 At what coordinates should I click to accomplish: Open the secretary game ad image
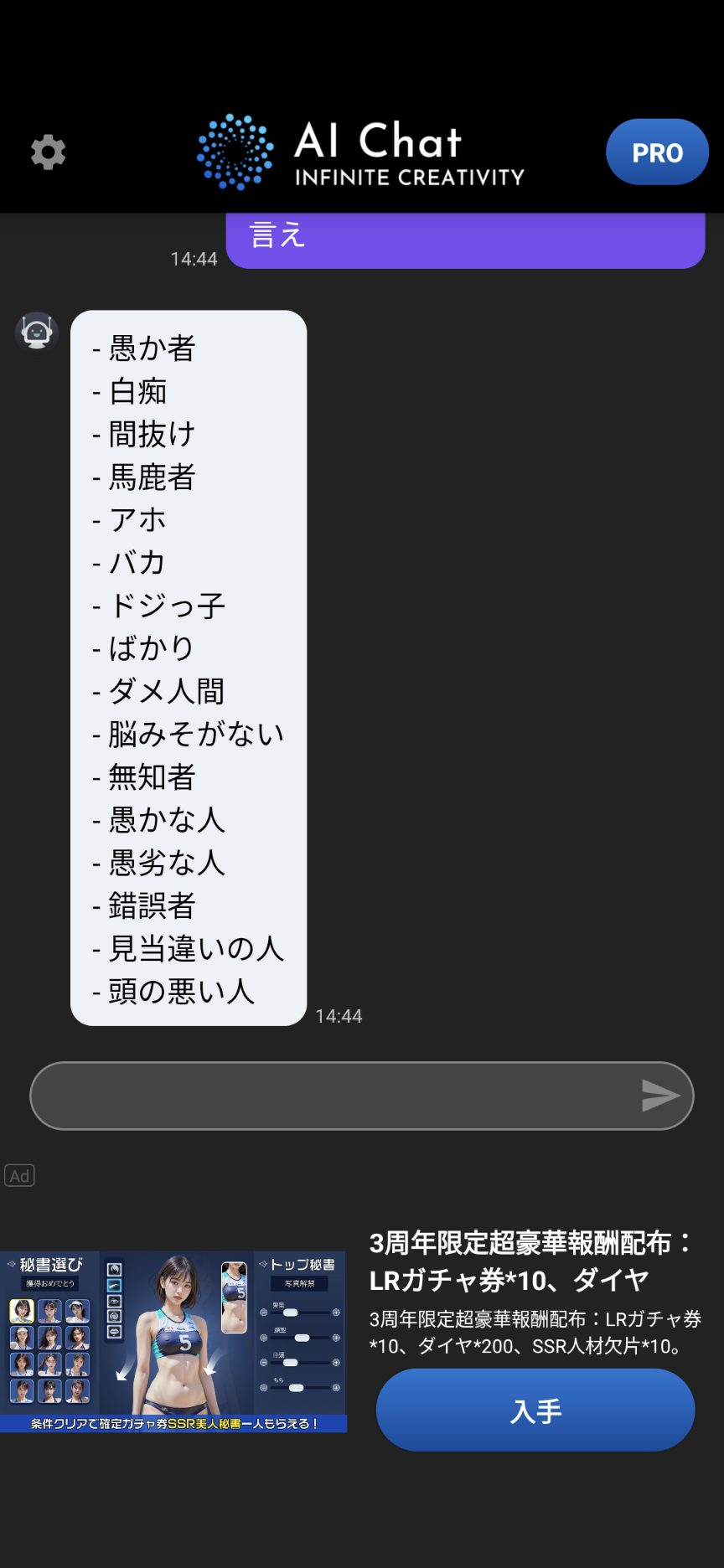[173, 1342]
